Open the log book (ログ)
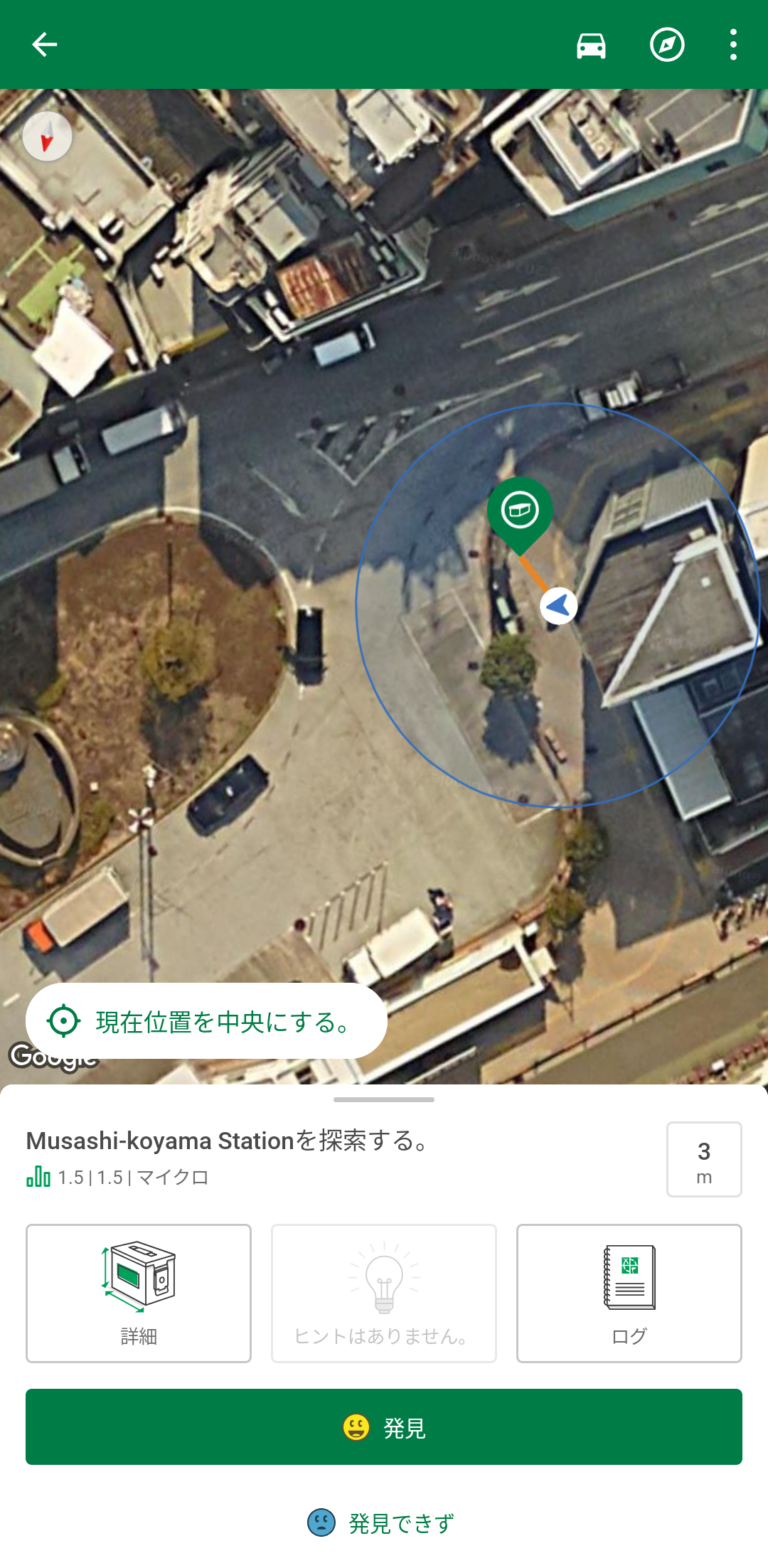The image size is (768, 1563). (629, 1292)
